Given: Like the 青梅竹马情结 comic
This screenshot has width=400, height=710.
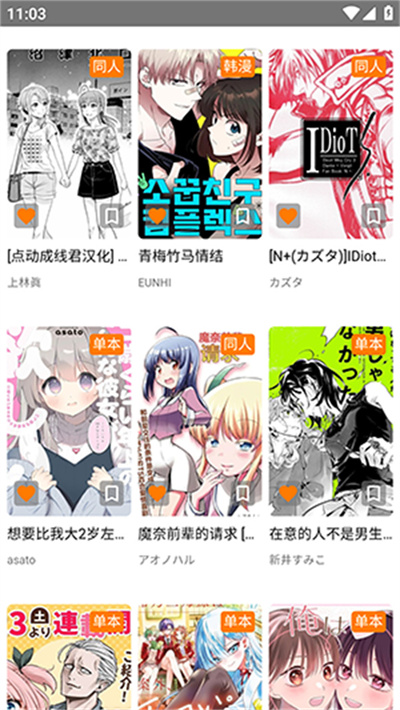Looking at the screenshot, I should click(x=157, y=216).
